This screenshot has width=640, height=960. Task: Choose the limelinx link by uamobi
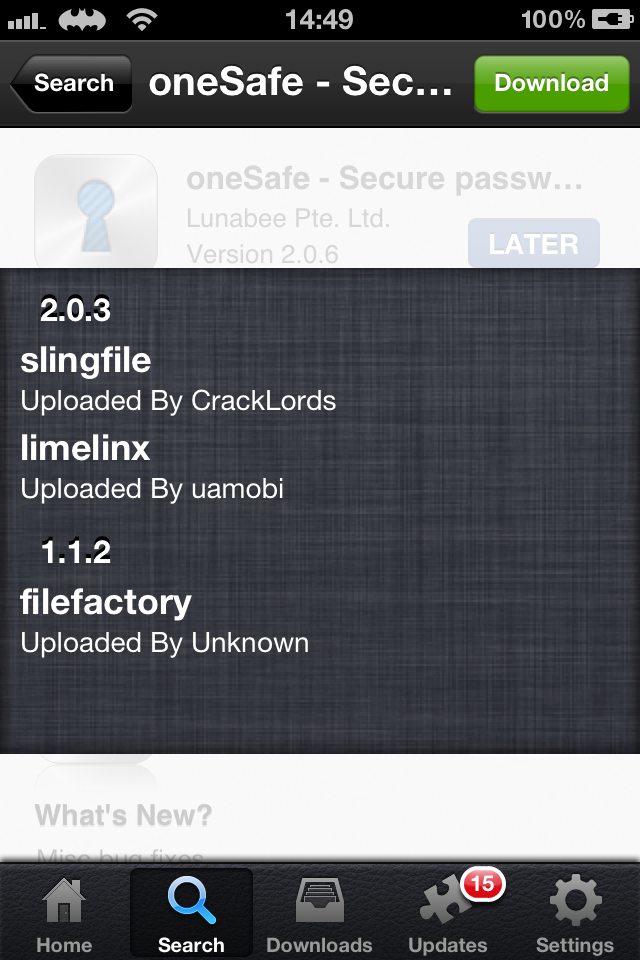(152, 468)
